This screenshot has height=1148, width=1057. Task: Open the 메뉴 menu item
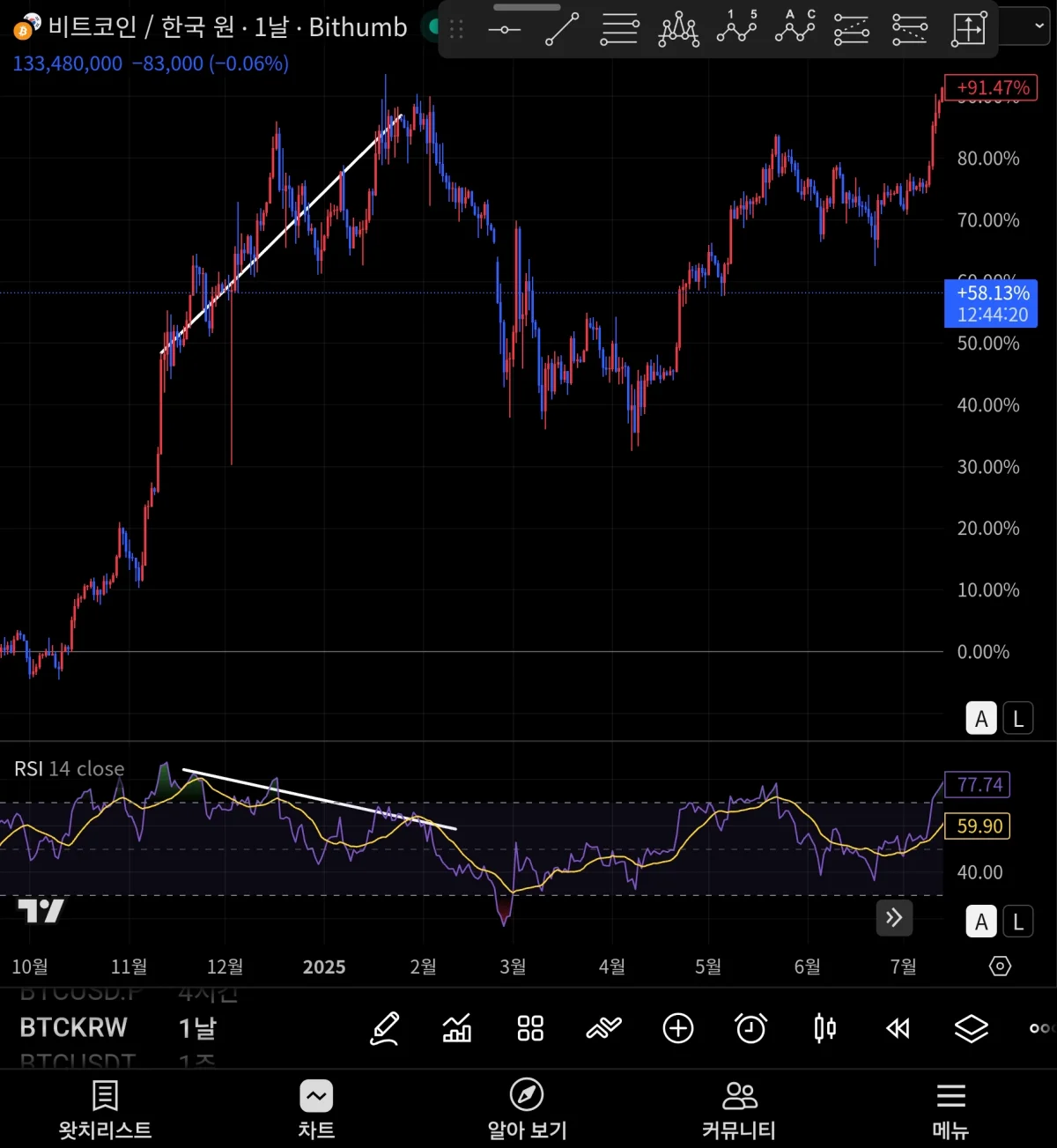(x=950, y=1108)
